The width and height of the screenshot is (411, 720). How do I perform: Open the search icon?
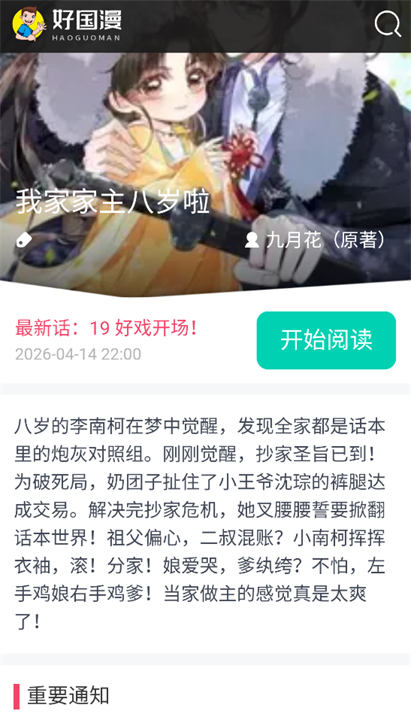coord(388,24)
